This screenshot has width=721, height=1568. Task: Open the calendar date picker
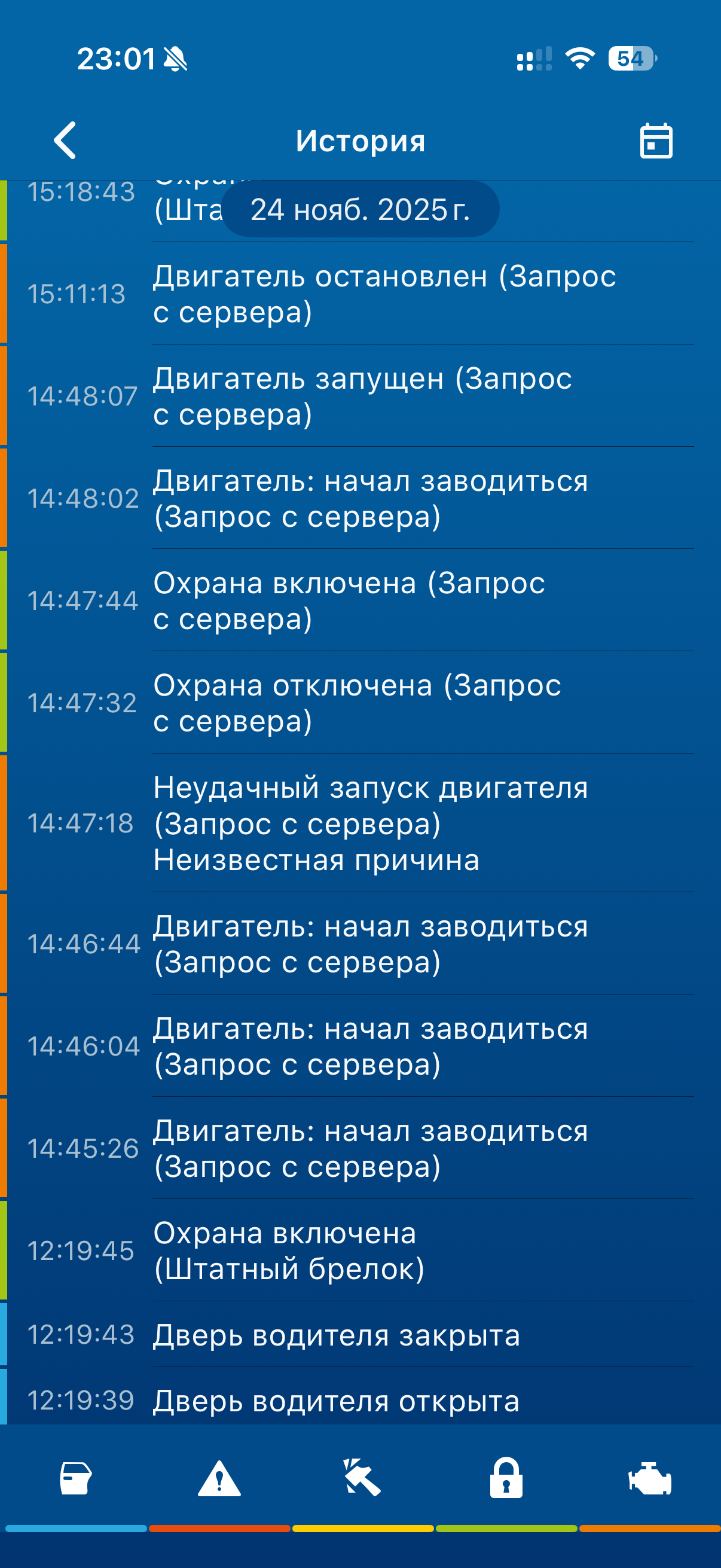click(x=656, y=141)
